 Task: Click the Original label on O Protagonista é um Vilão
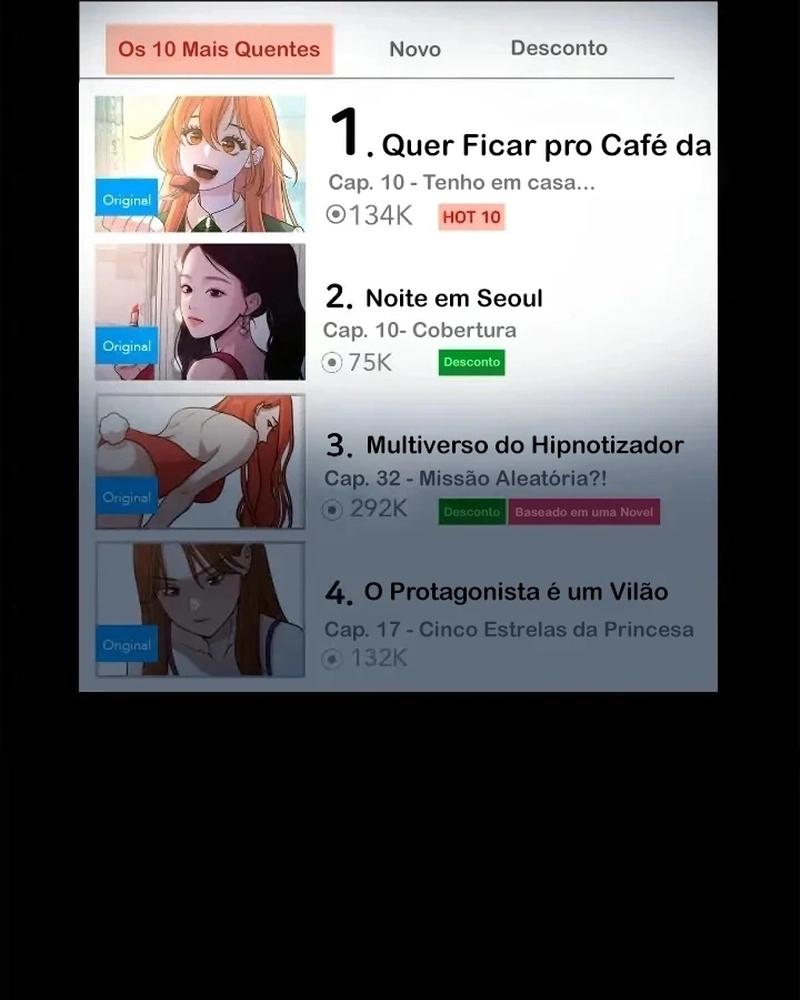coord(127,645)
